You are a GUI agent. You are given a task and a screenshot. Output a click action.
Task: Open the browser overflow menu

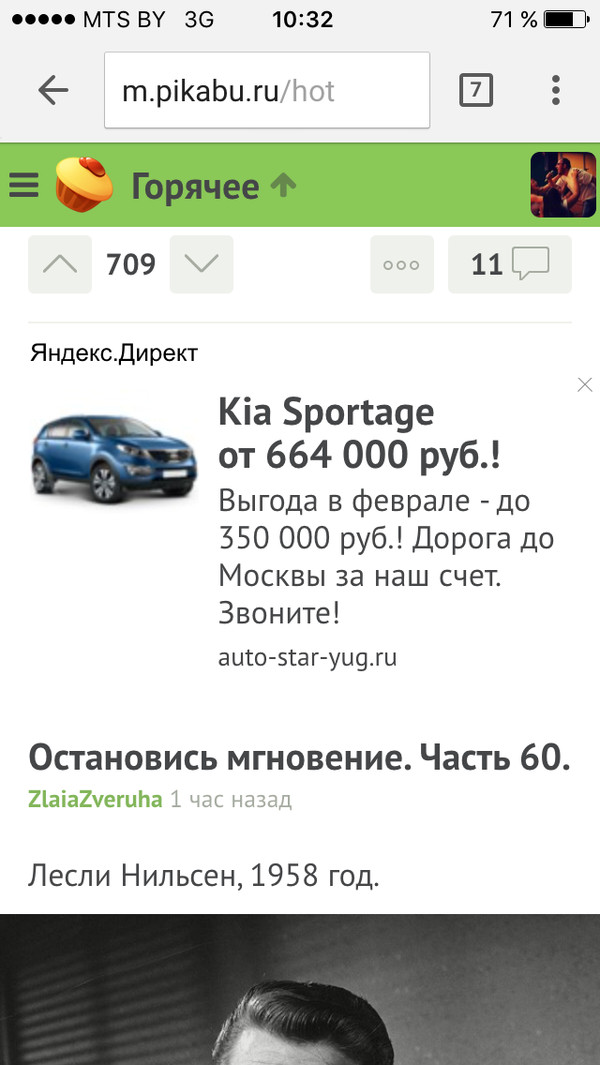coord(556,91)
